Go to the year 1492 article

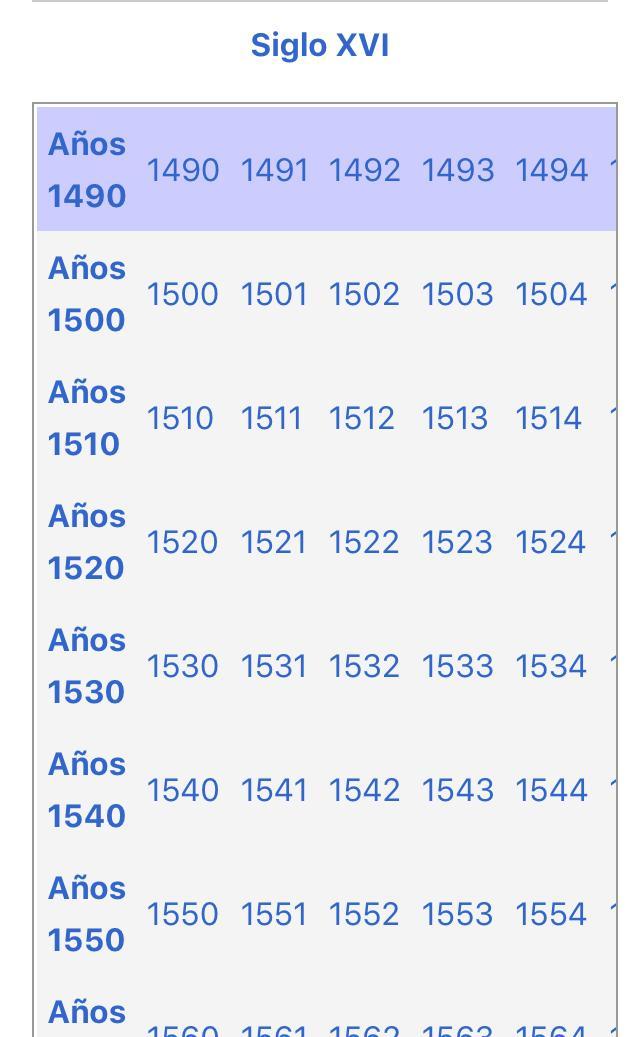tap(364, 170)
